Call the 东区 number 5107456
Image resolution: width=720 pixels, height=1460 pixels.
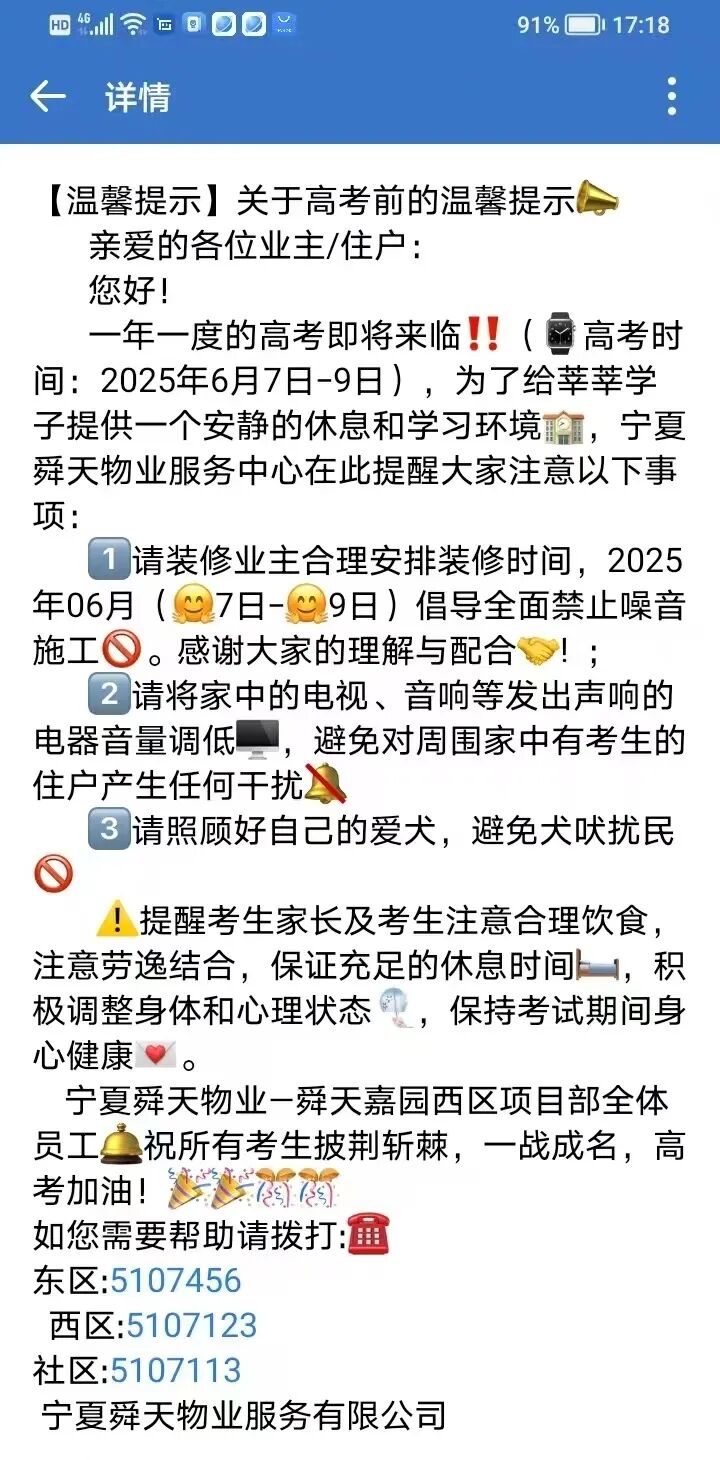point(176,1280)
